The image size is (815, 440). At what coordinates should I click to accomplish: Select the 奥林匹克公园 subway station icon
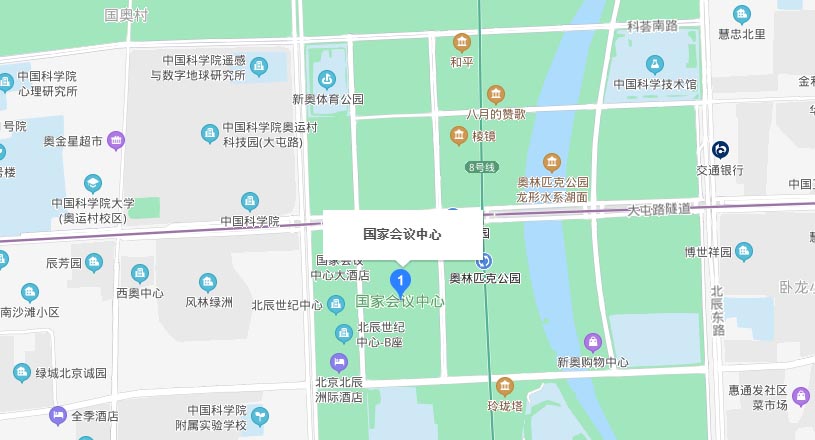pyautogui.click(x=485, y=260)
